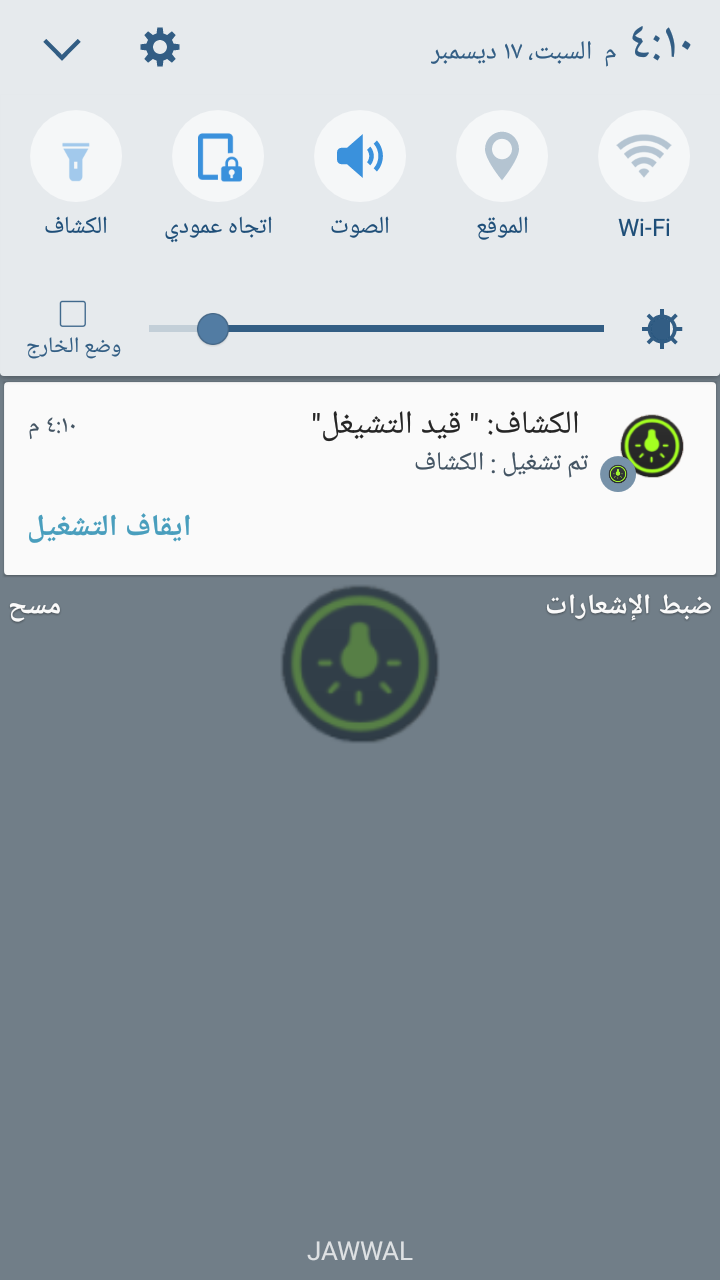The width and height of the screenshot is (720, 1280).
Task: Expand the quick settings panel arrow
Action: (x=62, y=49)
